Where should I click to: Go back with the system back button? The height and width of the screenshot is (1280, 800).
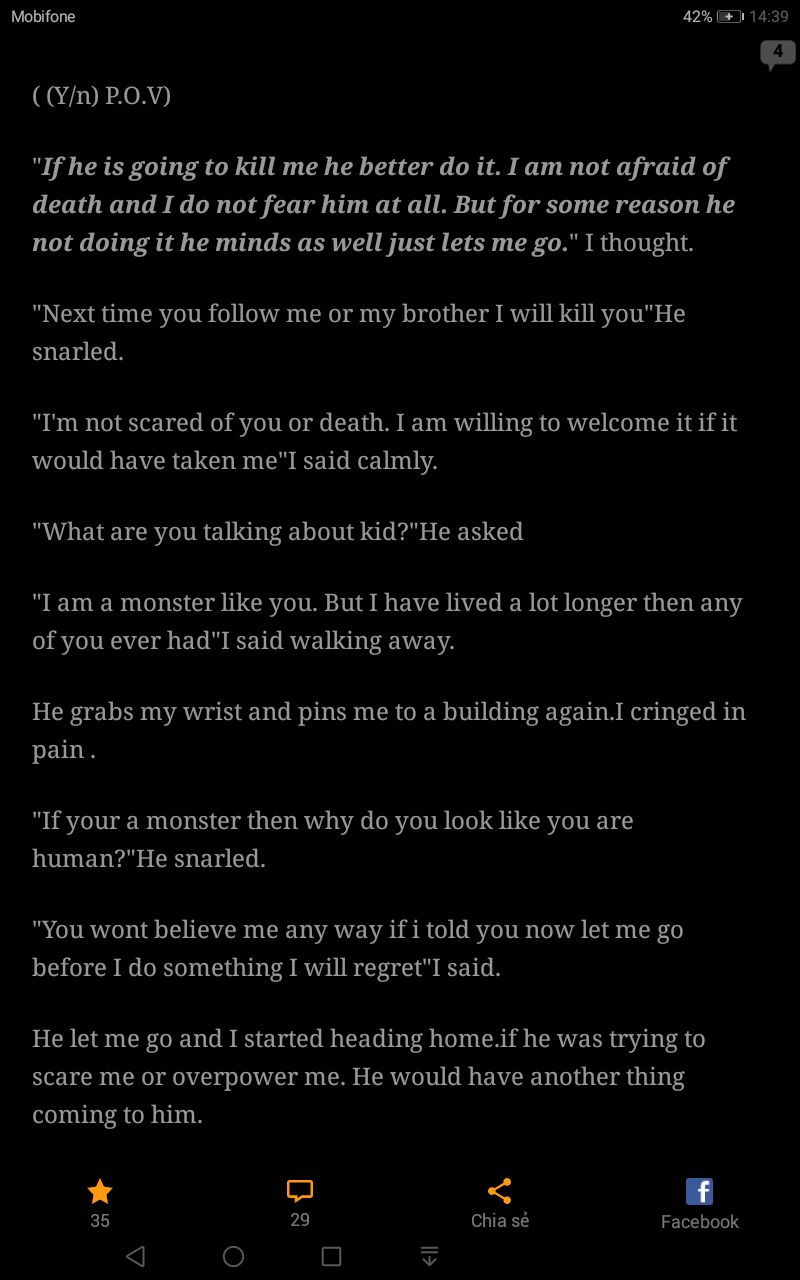click(x=136, y=1256)
